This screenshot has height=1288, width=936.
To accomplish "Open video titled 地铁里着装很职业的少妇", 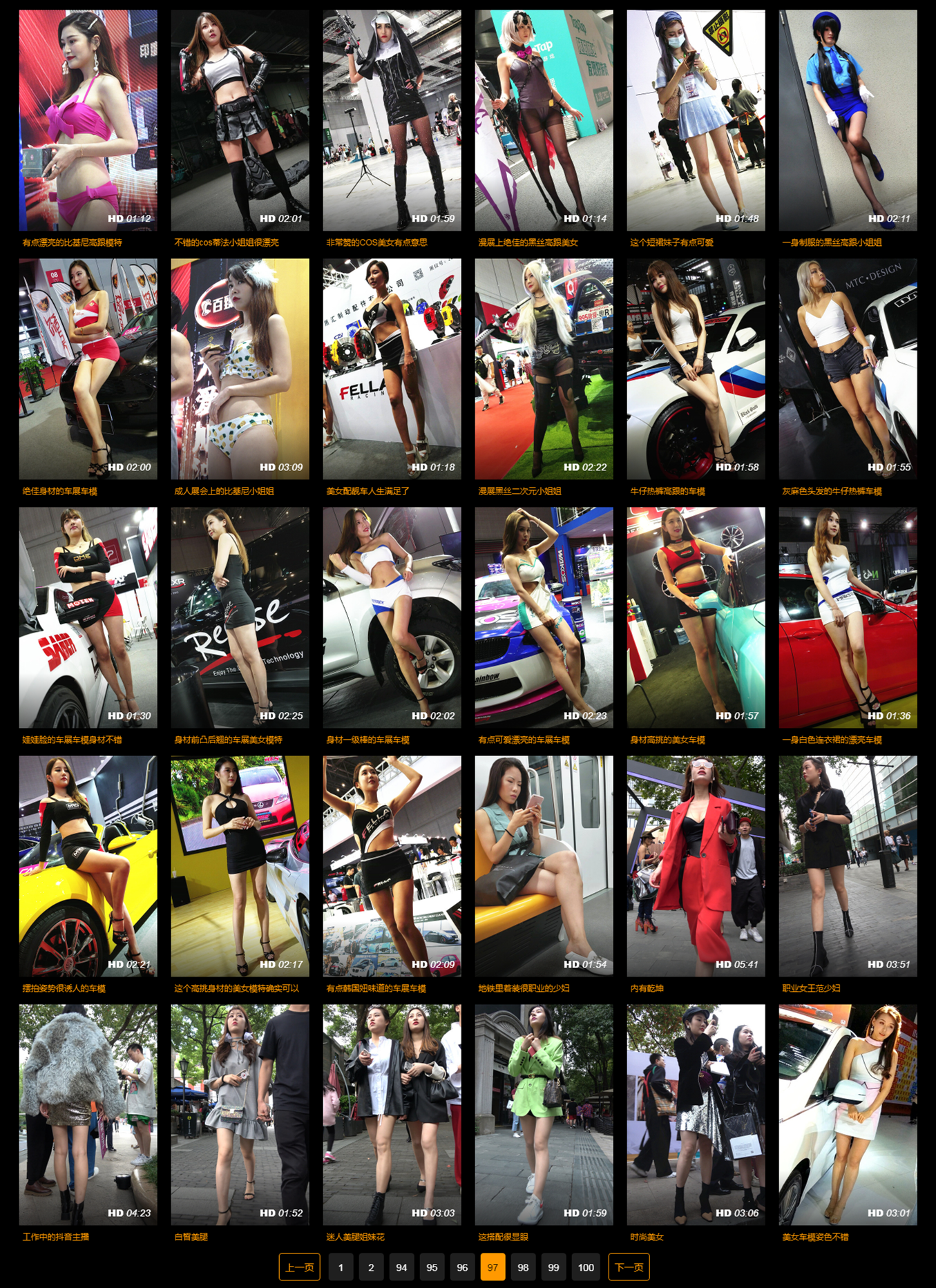I will (x=544, y=867).
